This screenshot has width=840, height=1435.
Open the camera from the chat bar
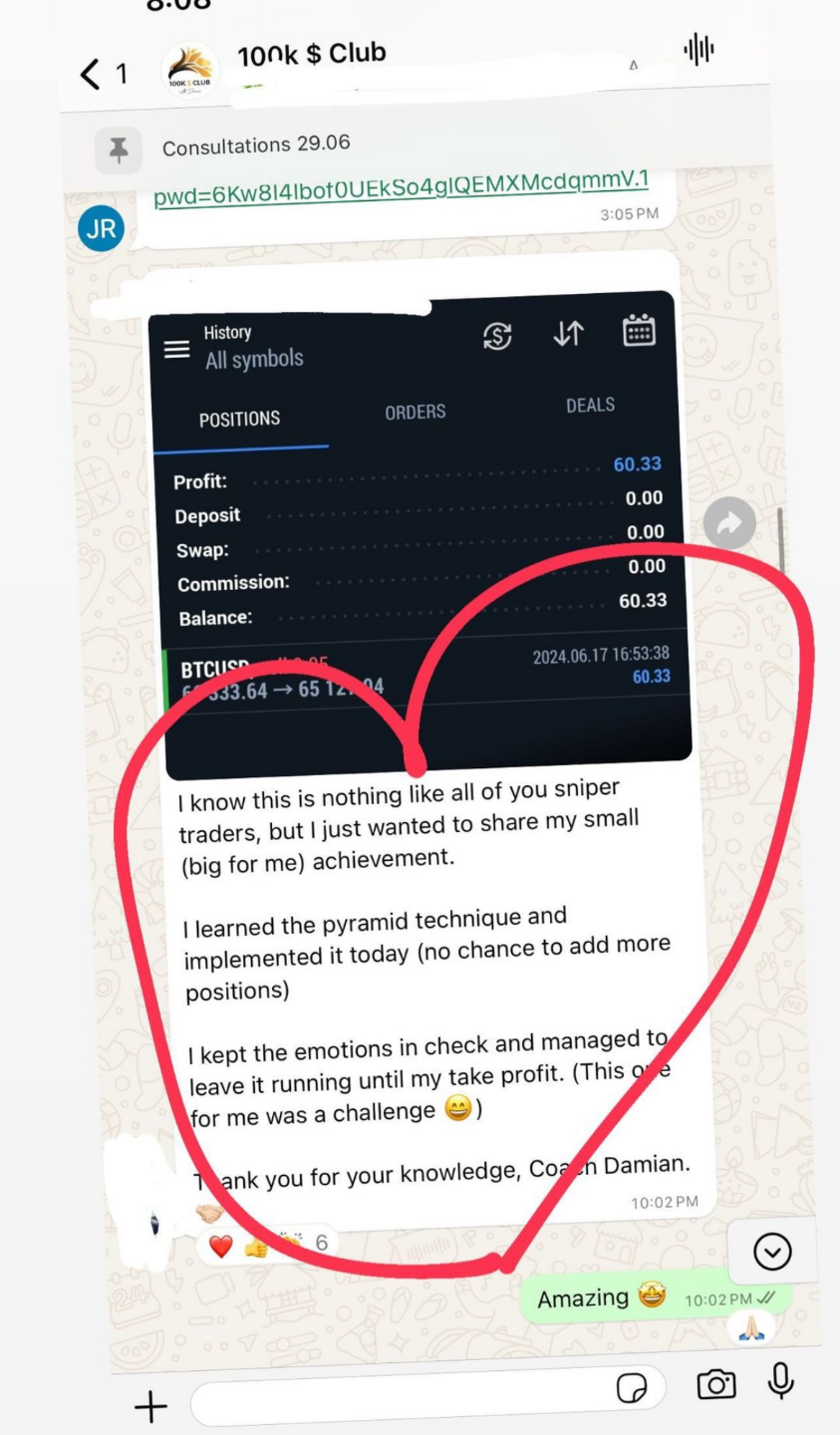715,1383
